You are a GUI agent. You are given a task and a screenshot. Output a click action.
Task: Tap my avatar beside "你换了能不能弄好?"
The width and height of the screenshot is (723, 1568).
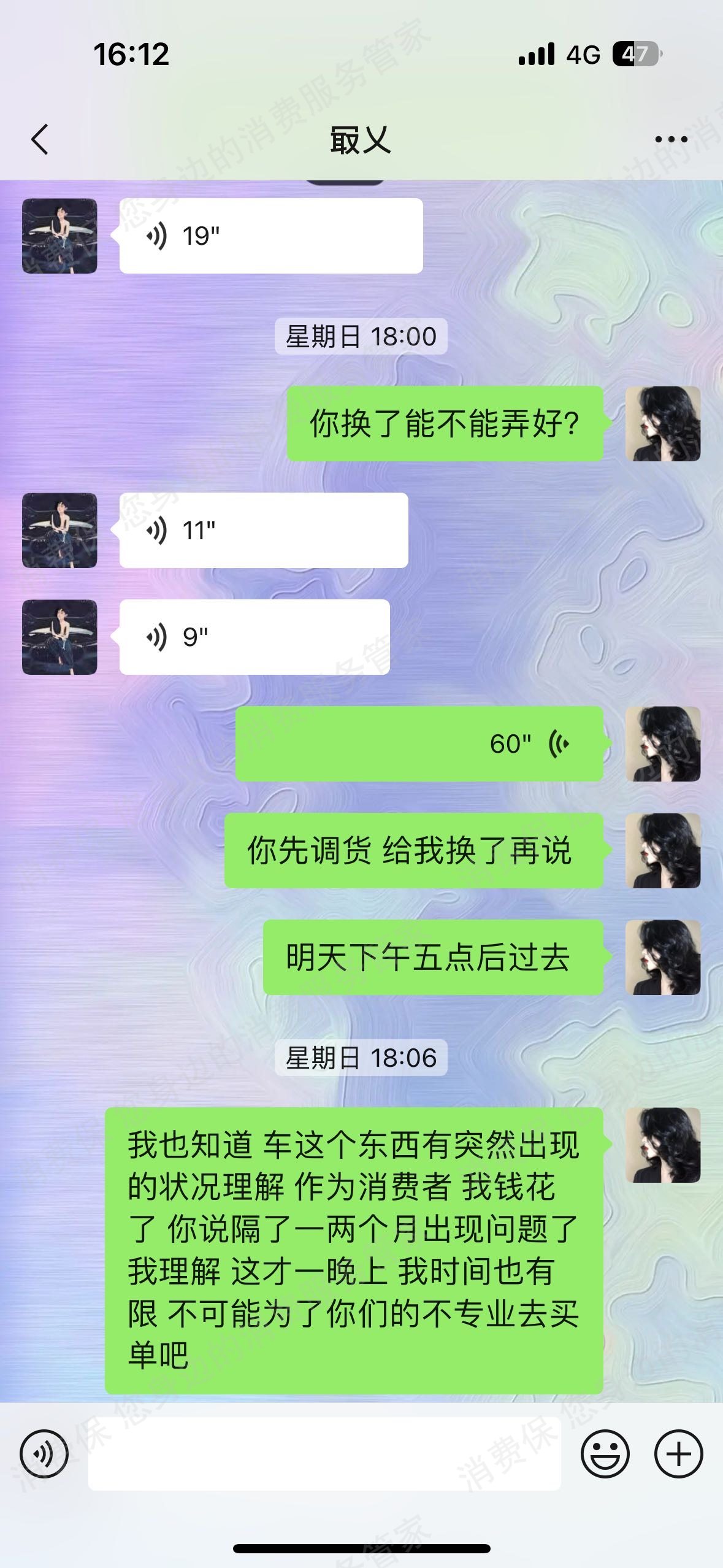point(662,424)
